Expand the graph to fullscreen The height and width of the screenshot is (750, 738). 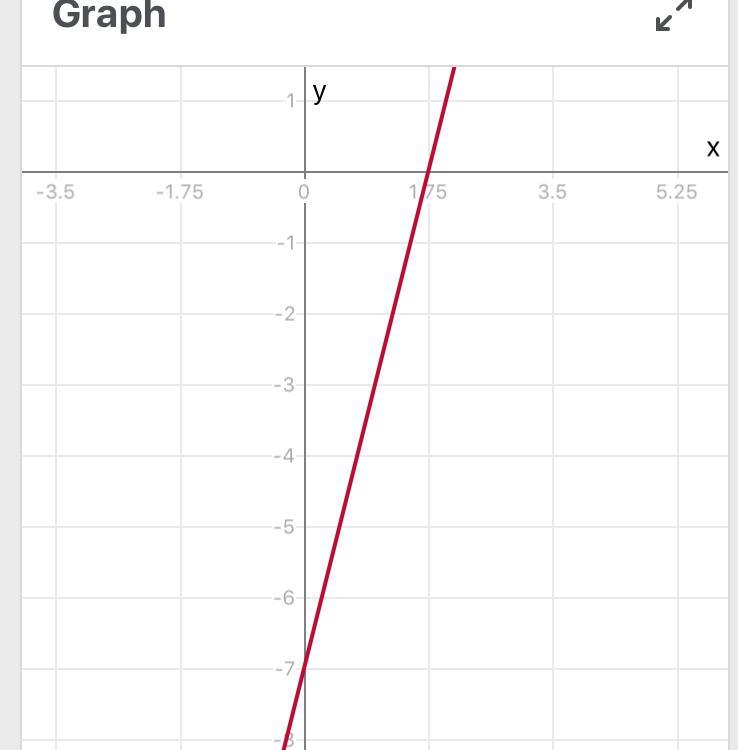674,14
